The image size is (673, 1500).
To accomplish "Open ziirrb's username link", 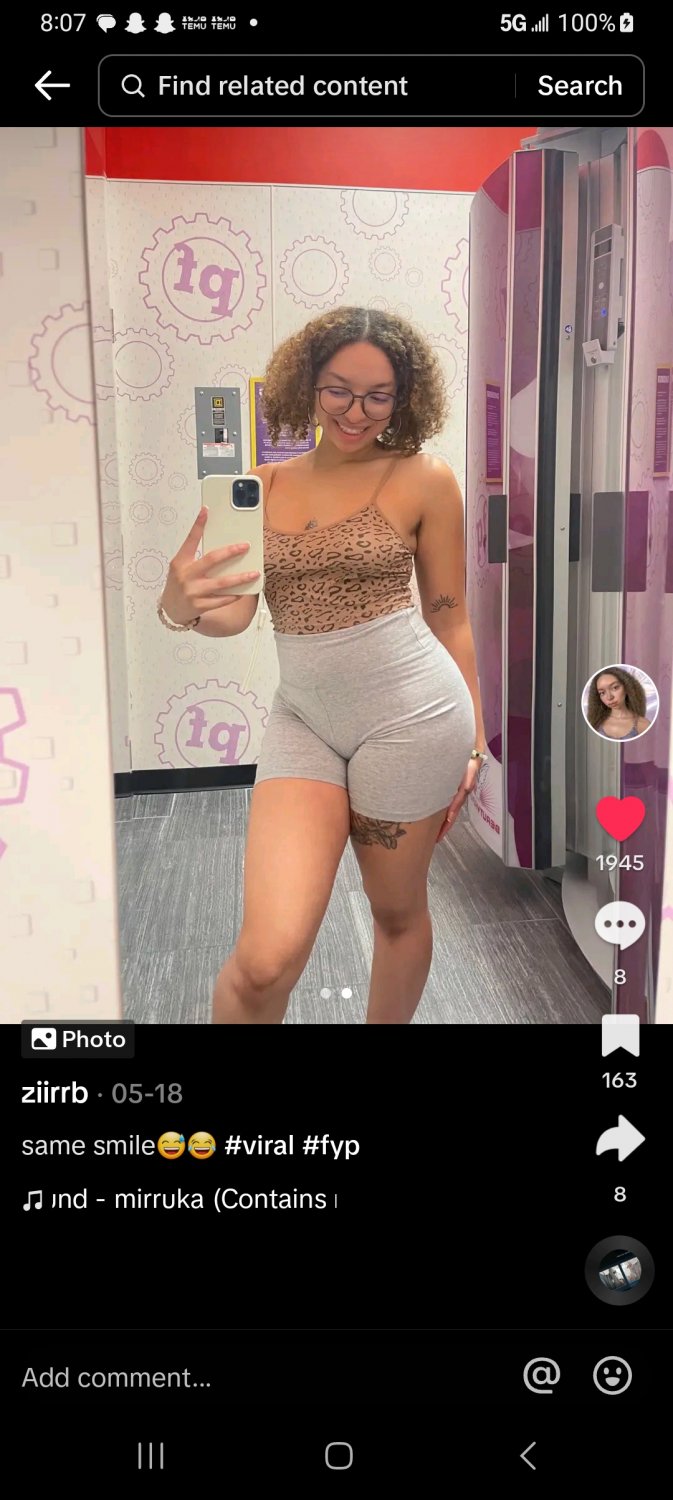I will (55, 1093).
